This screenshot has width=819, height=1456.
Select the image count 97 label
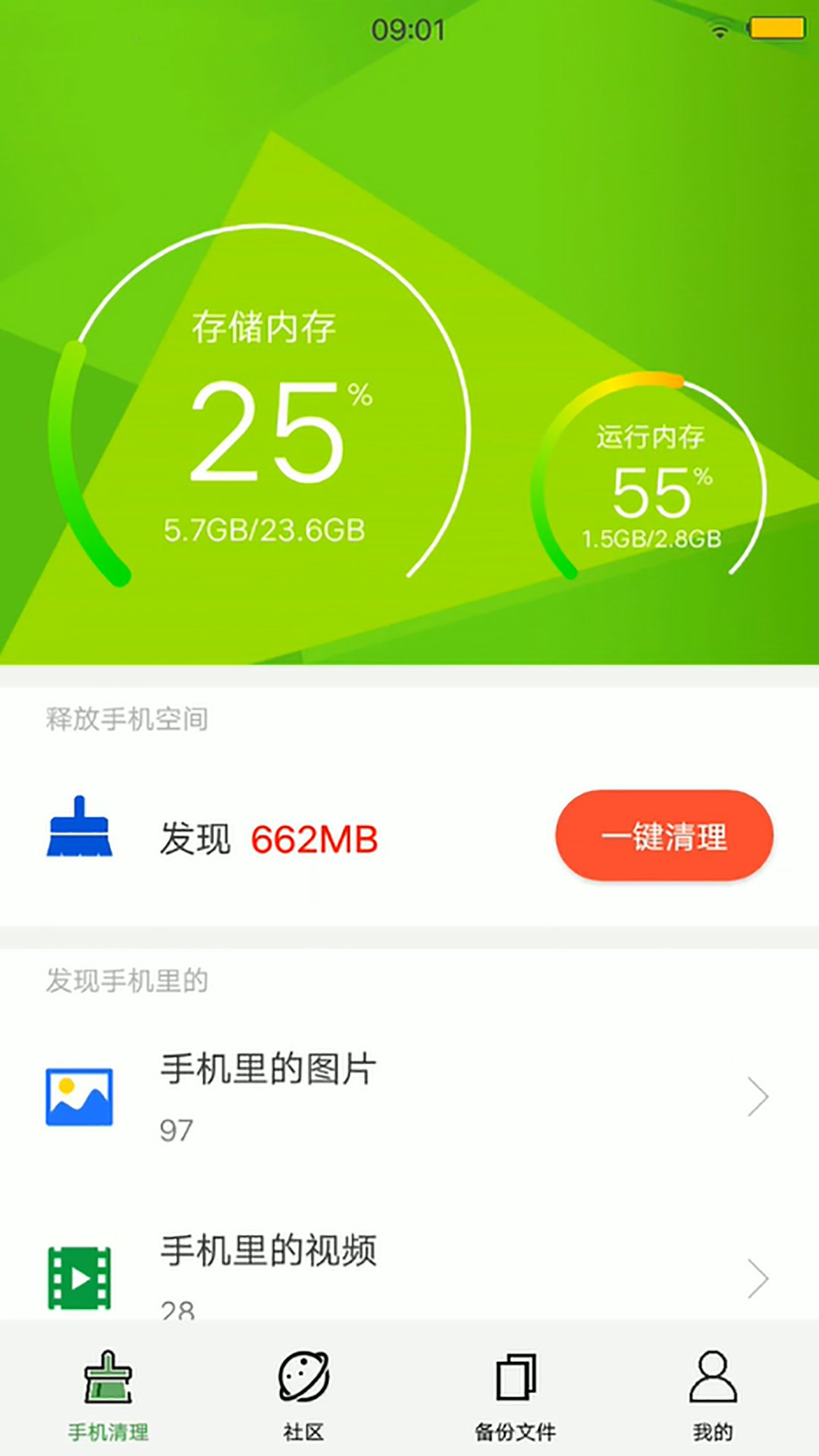tap(175, 1130)
